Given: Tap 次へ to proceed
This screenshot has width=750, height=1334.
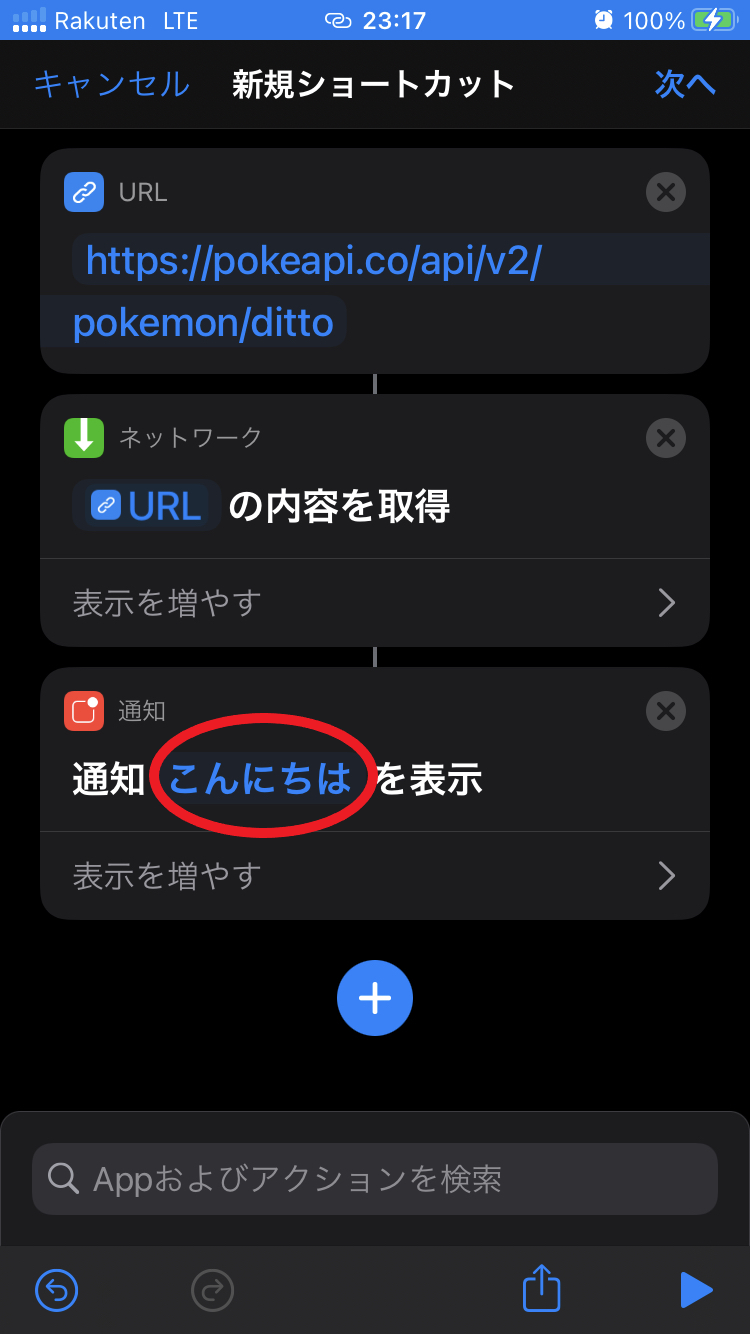Looking at the screenshot, I should [x=685, y=84].
